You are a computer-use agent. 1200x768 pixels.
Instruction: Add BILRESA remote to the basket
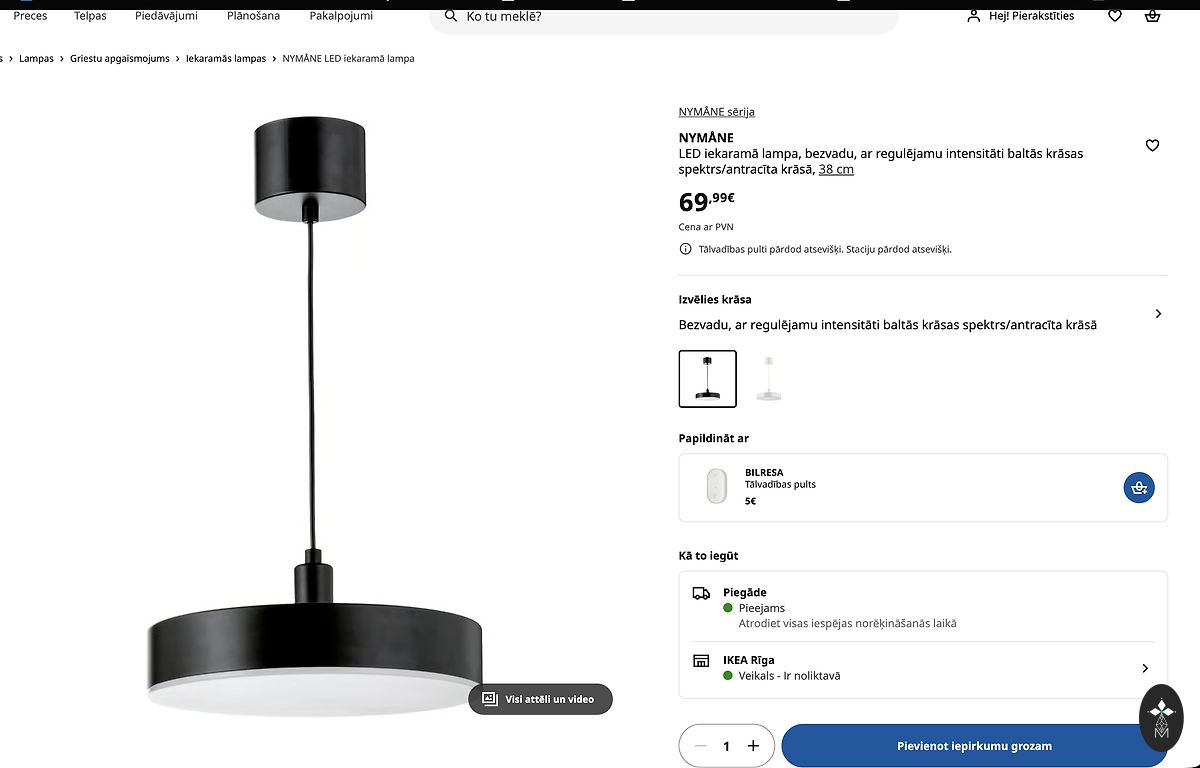click(1139, 488)
